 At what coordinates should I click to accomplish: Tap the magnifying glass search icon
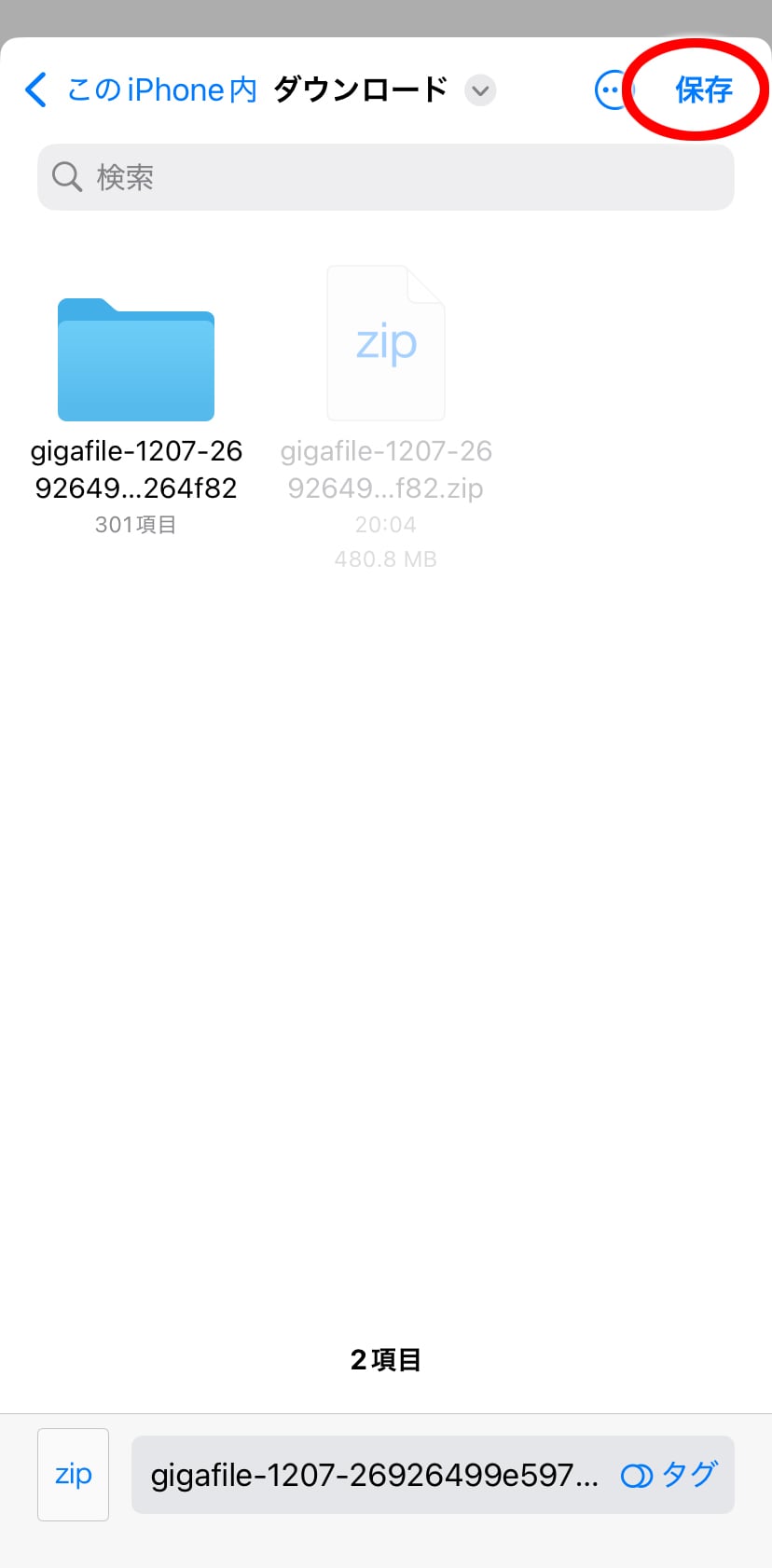65,176
